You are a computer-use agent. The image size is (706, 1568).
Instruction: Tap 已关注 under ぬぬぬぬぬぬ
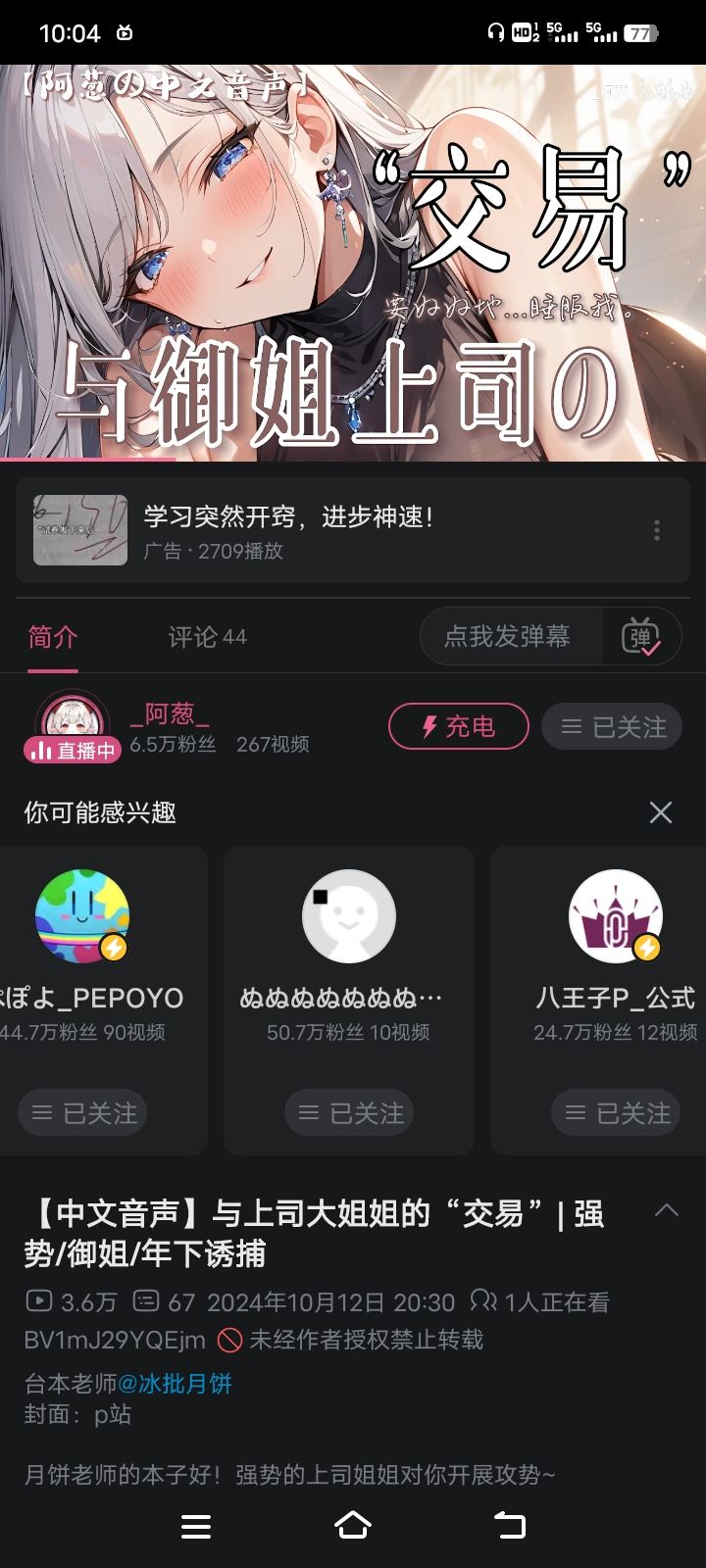(x=349, y=1112)
